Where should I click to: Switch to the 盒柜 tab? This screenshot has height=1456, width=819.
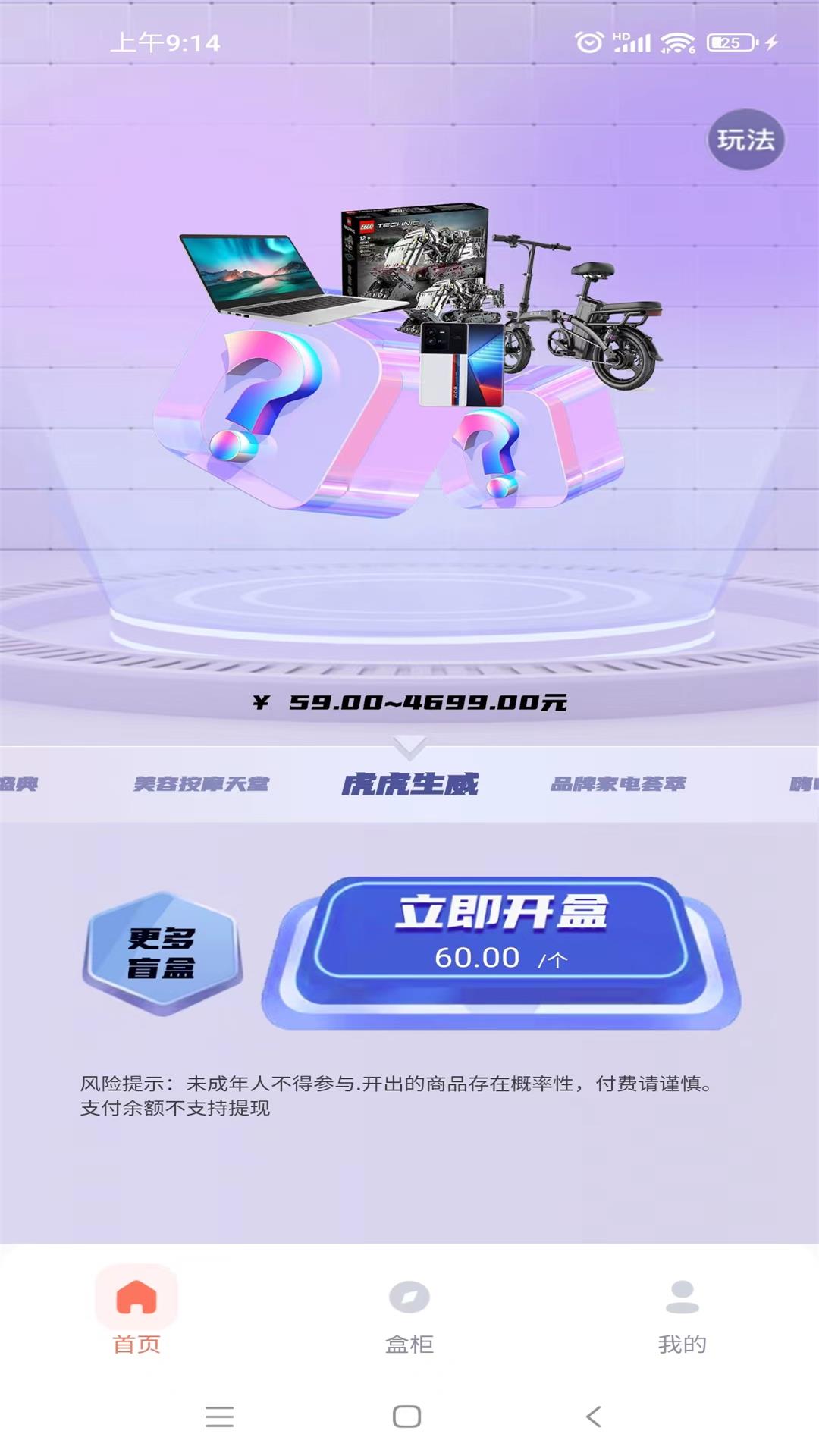coord(409,1316)
